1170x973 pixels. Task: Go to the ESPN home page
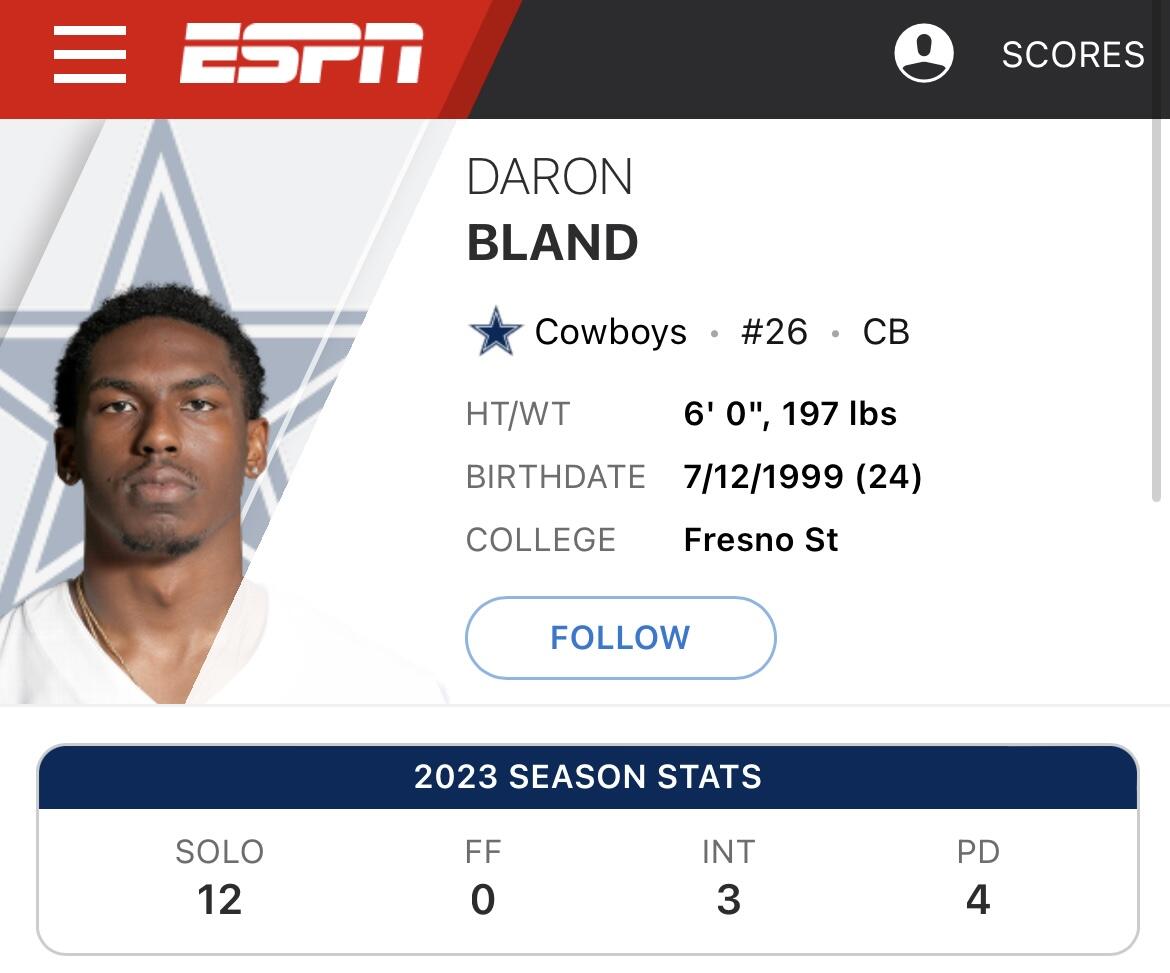(301, 53)
